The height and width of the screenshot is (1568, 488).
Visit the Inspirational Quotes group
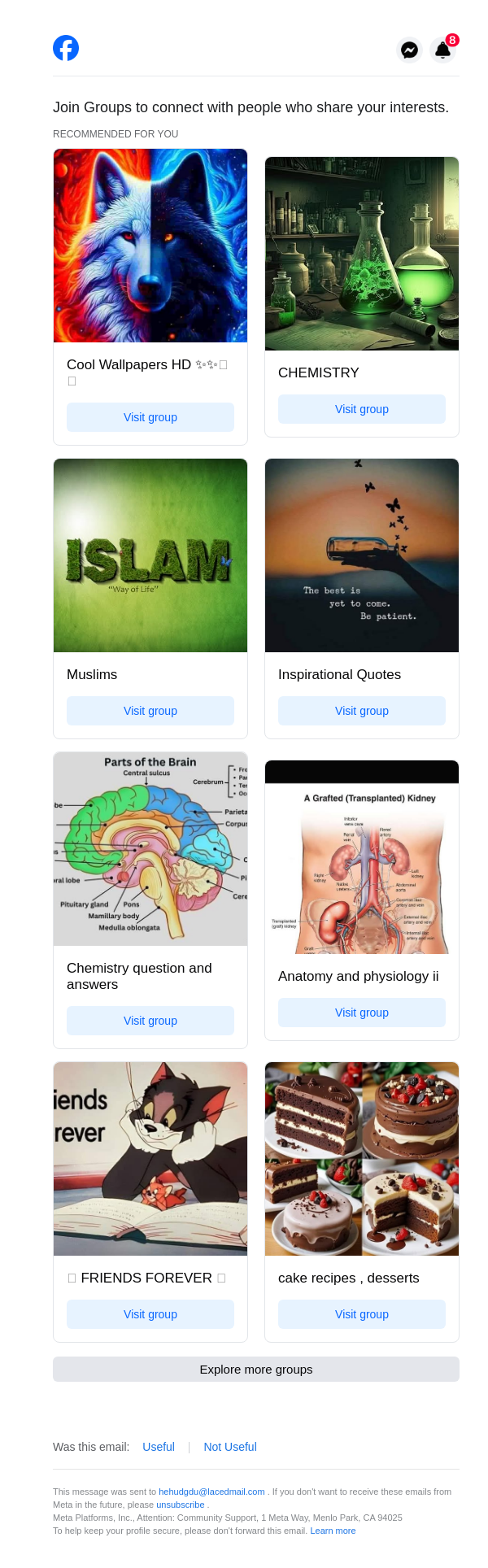(362, 711)
